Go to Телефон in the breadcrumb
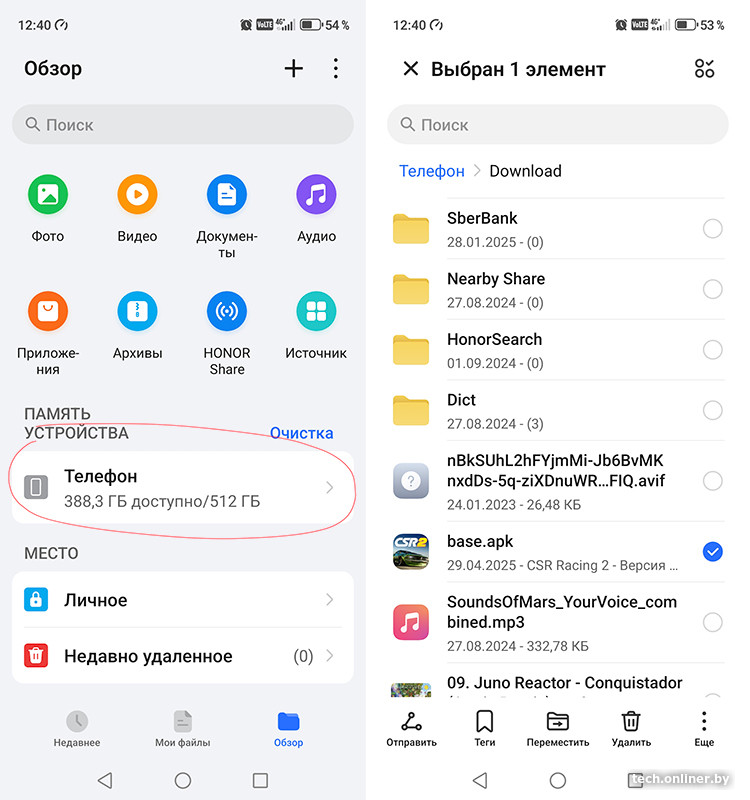The height and width of the screenshot is (800, 750). 431,171
